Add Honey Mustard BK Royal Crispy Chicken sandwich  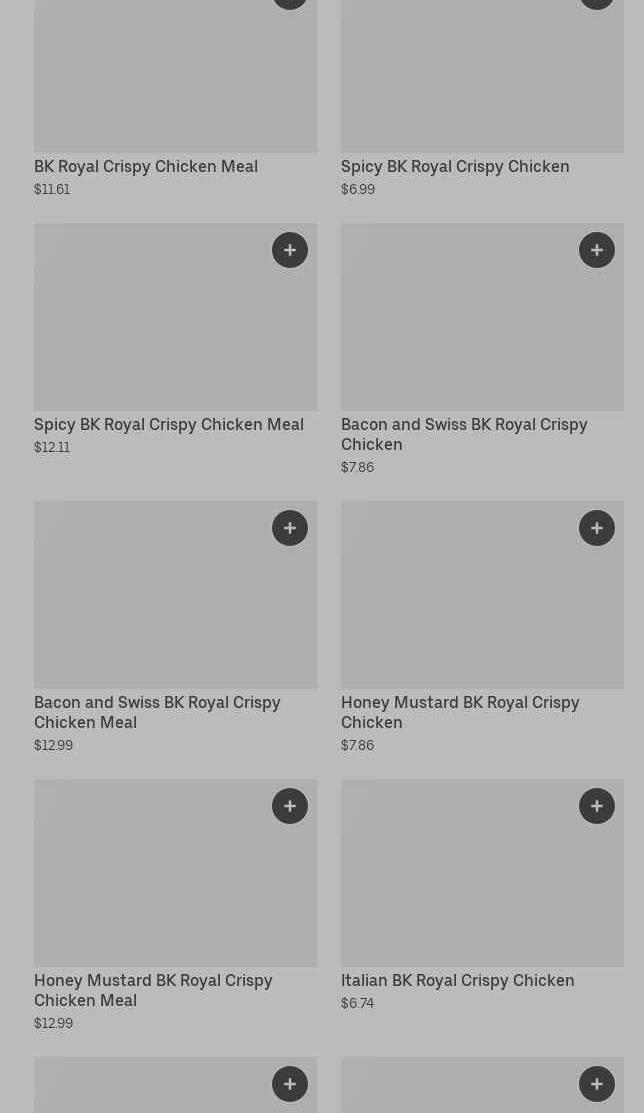click(x=596, y=528)
